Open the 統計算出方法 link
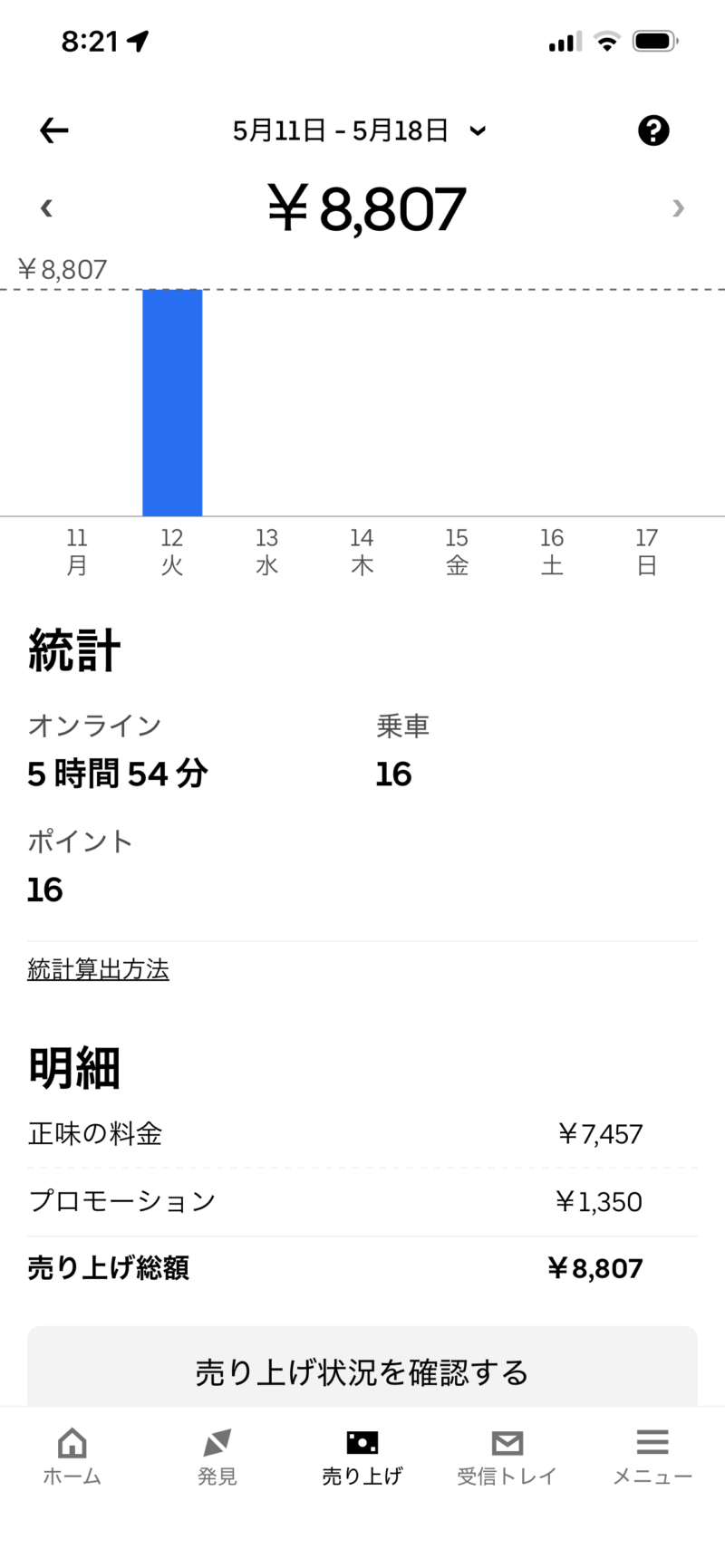 click(x=98, y=970)
